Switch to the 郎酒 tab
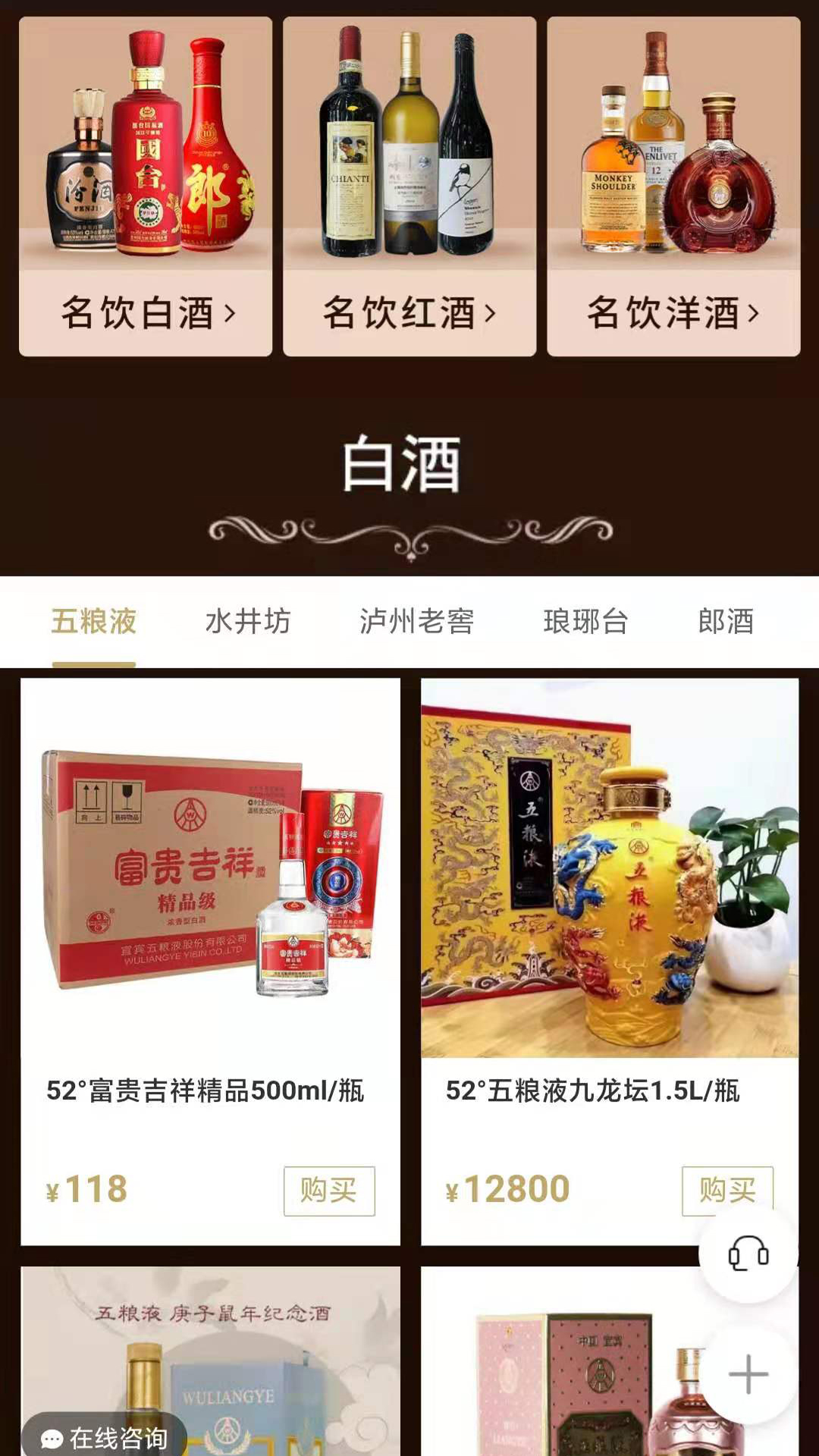 click(x=726, y=622)
